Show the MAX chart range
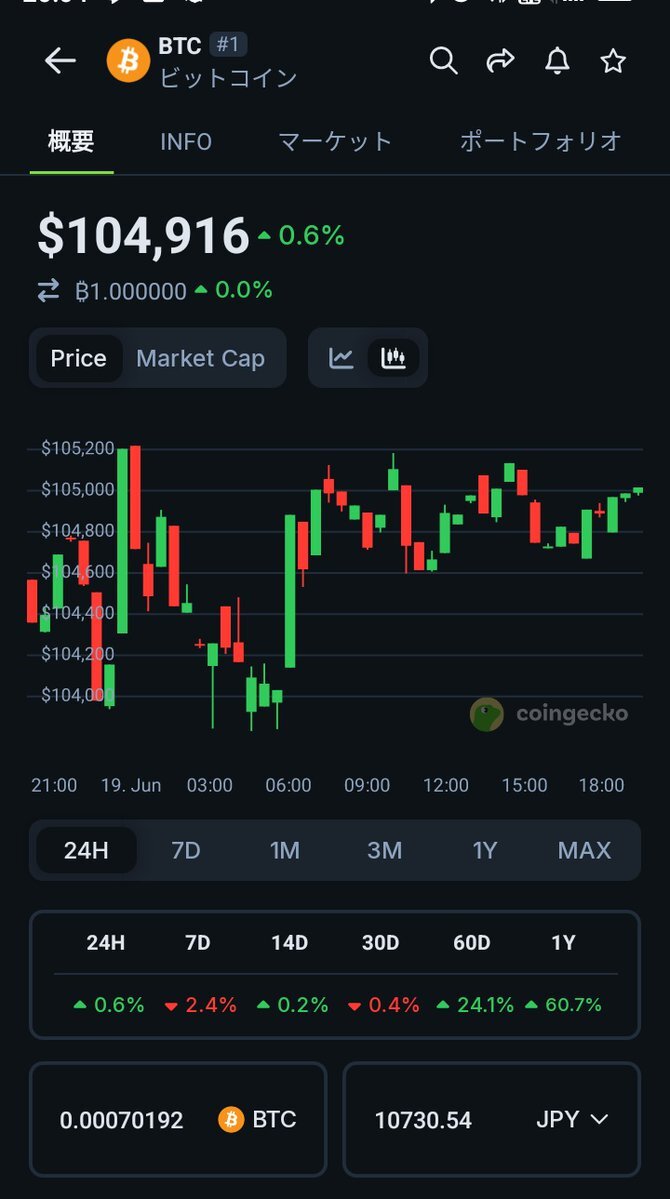The height and width of the screenshot is (1199, 670). (584, 850)
